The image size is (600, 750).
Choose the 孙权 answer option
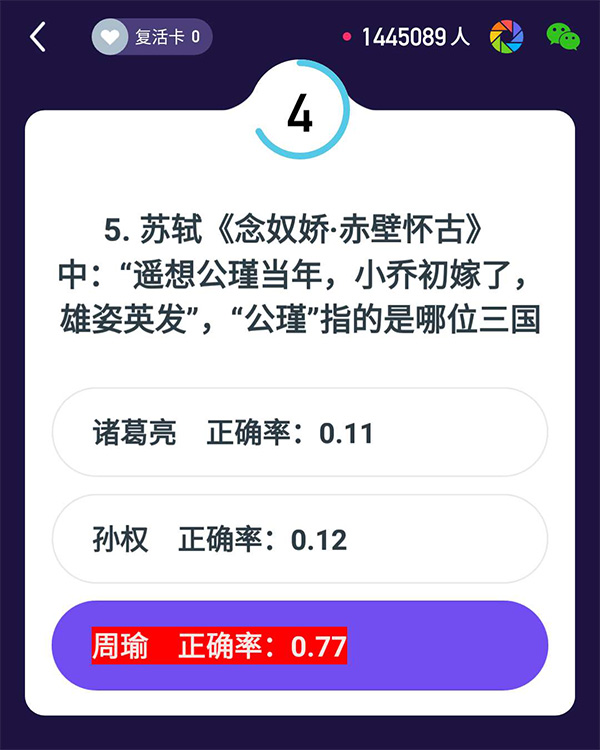coord(299,540)
